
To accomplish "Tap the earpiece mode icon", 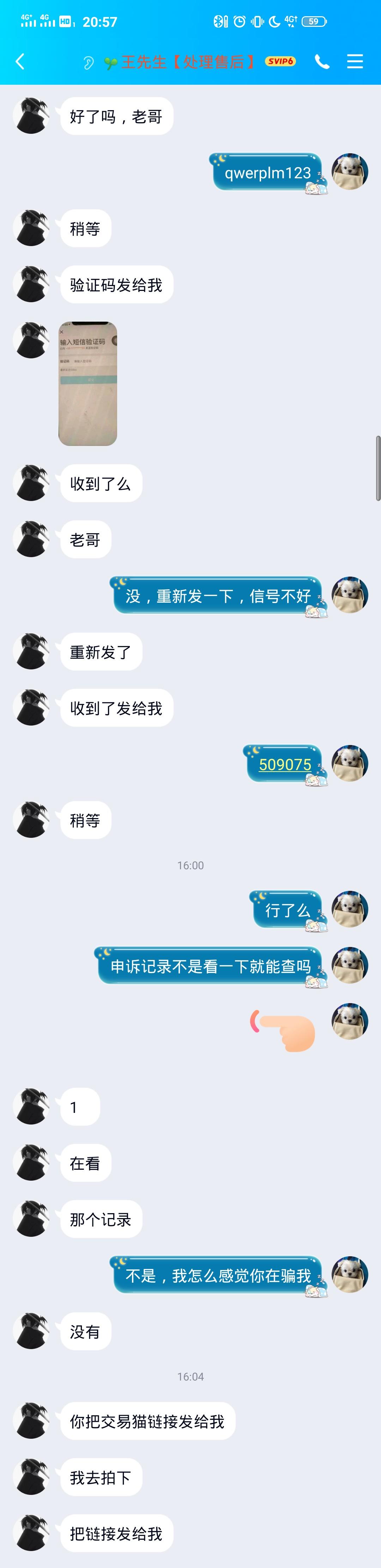I will pos(88,63).
